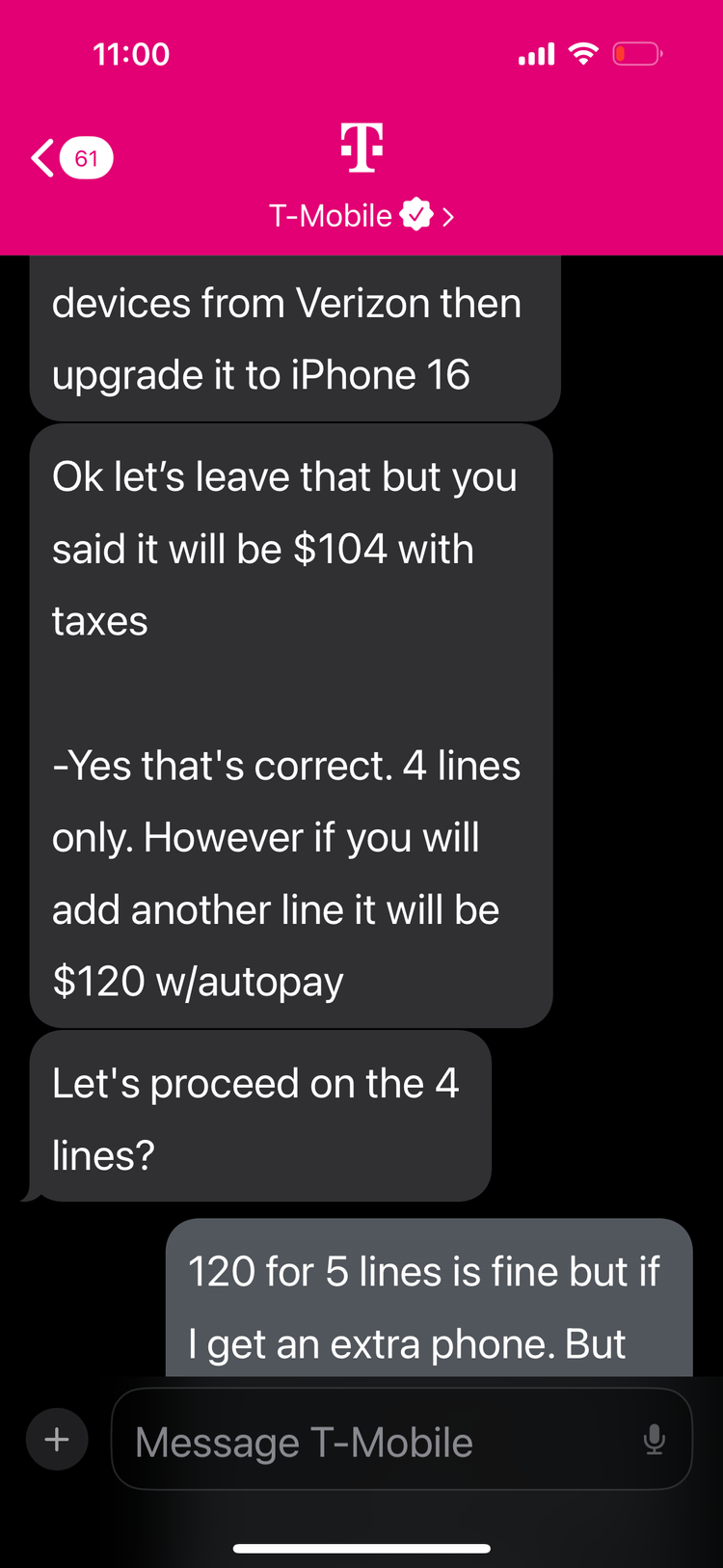Open T-Mobile contact details
Viewport: 723px width, 1568px height.
361,214
